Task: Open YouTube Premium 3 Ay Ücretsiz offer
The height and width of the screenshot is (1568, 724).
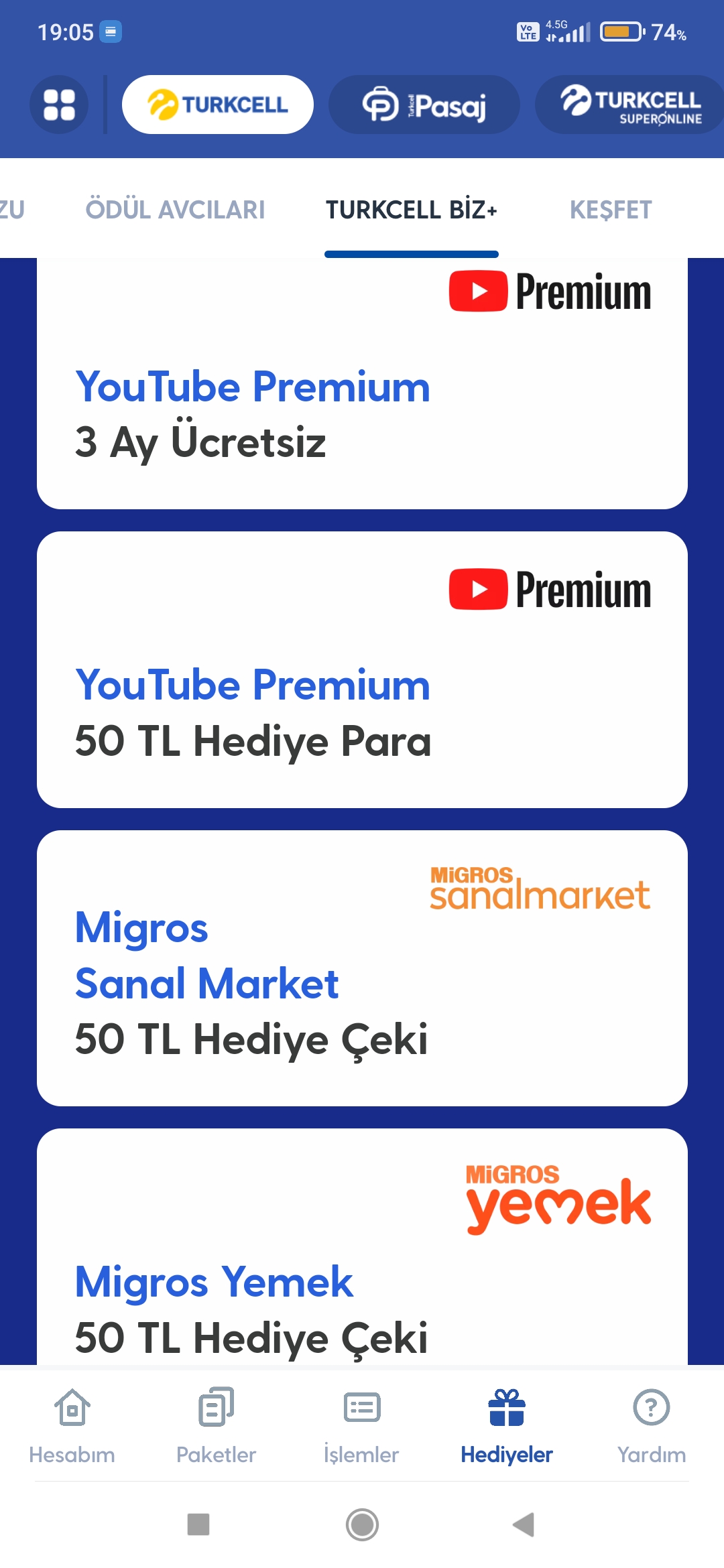Action: tap(362, 383)
